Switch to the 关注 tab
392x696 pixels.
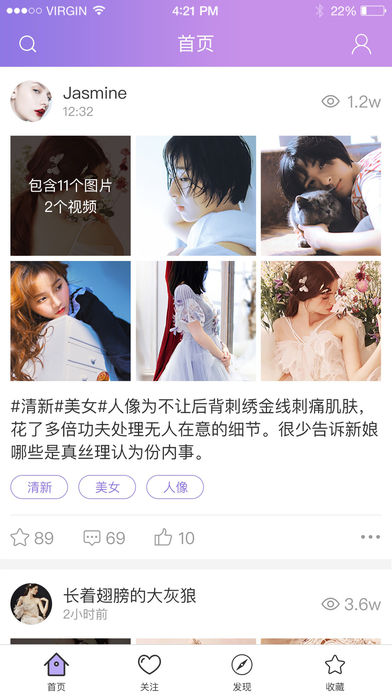[x=149, y=672]
